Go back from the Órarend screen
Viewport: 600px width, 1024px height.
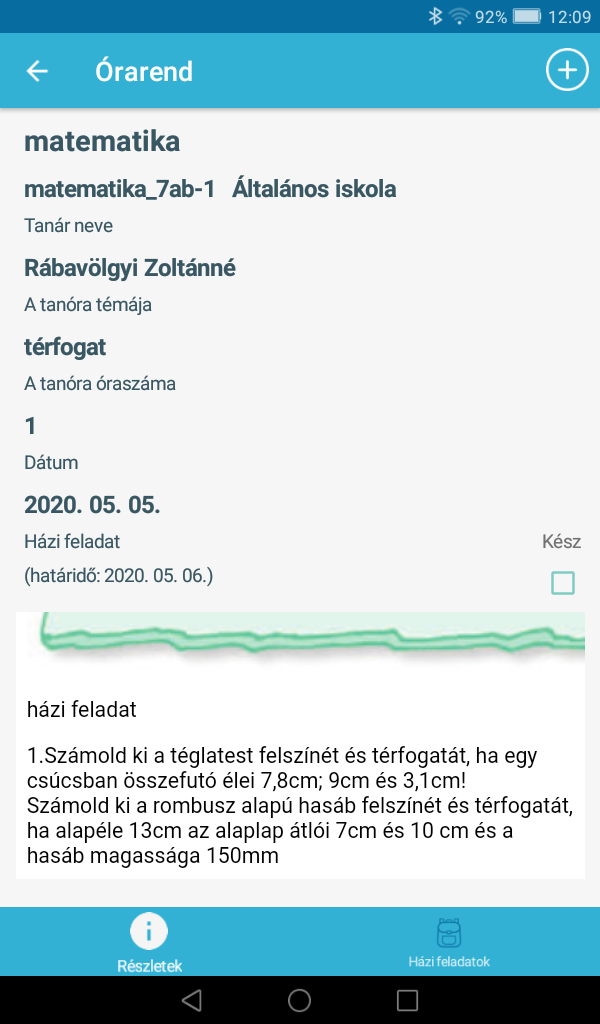pyautogui.click(x=37, y=71)
